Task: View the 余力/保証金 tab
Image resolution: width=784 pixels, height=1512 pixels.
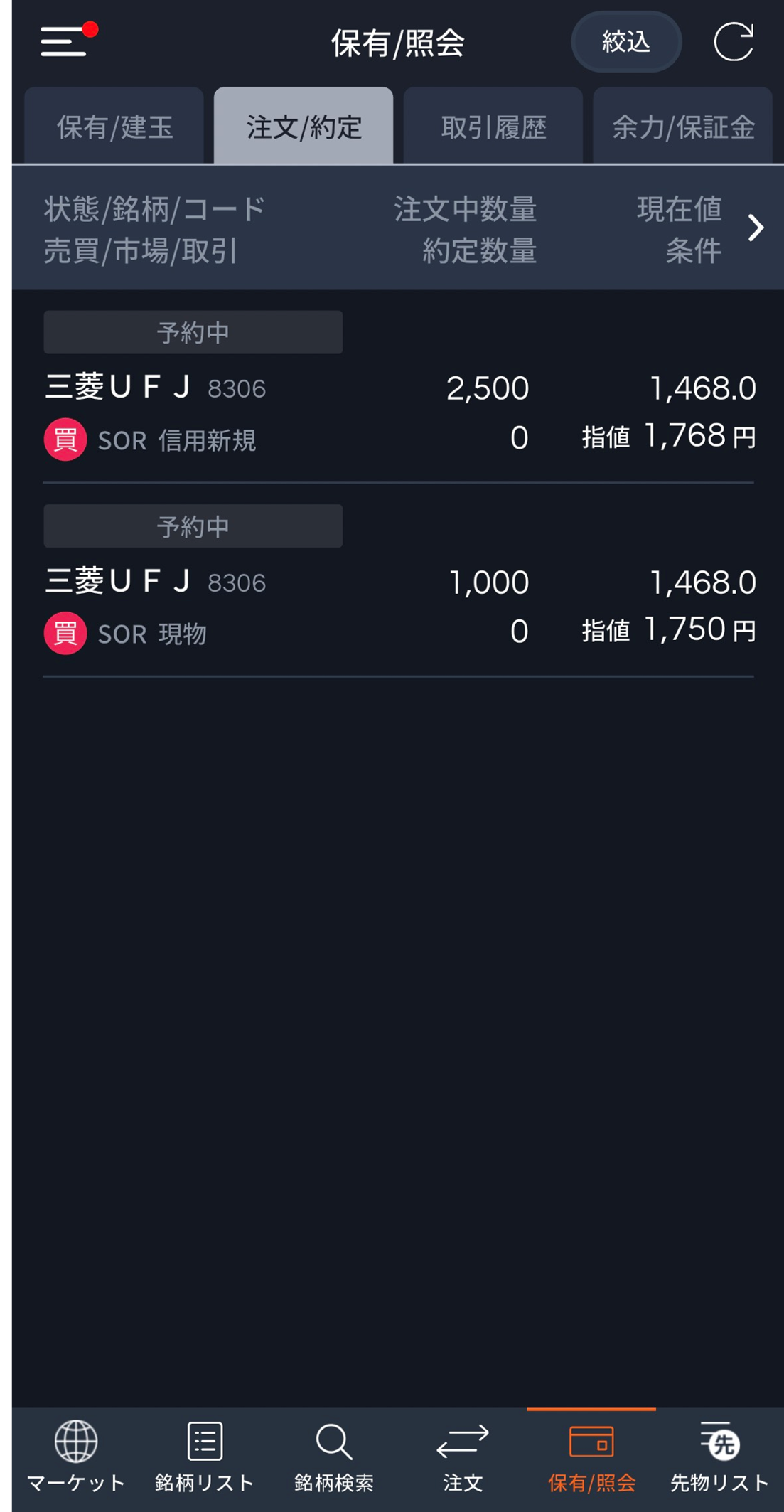Action: 682,127
